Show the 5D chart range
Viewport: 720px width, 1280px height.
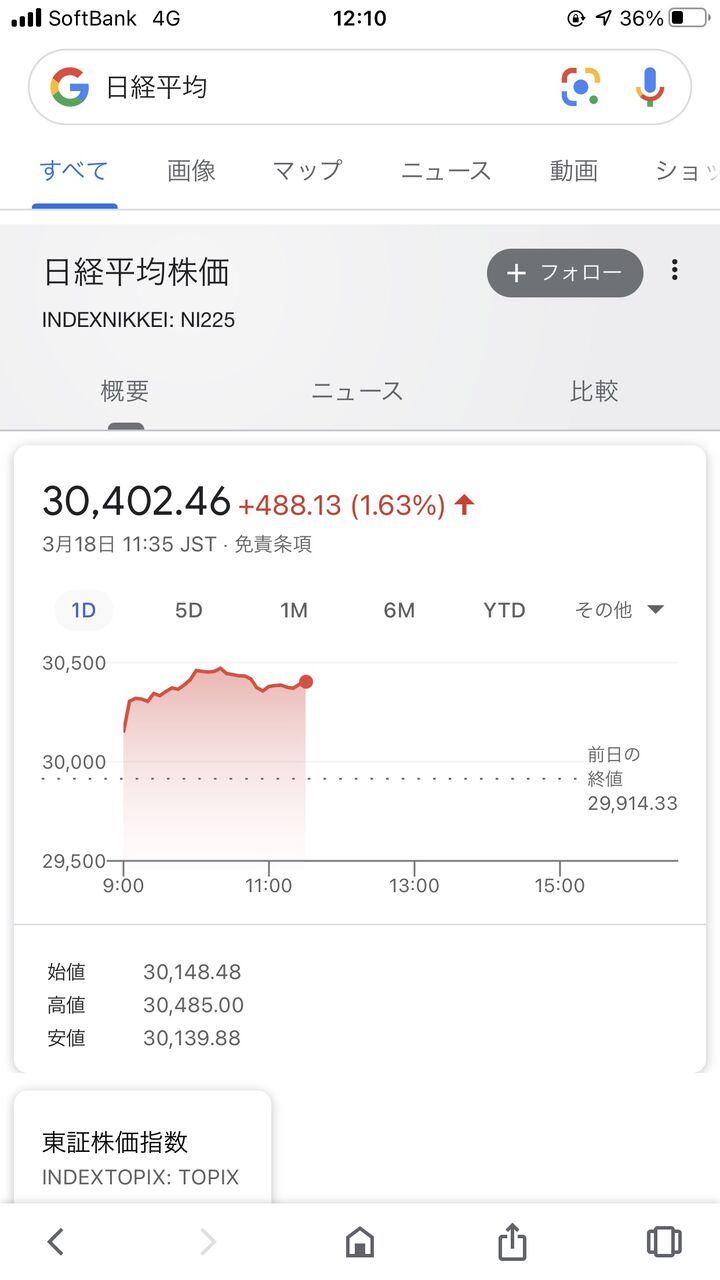[189, 610]
